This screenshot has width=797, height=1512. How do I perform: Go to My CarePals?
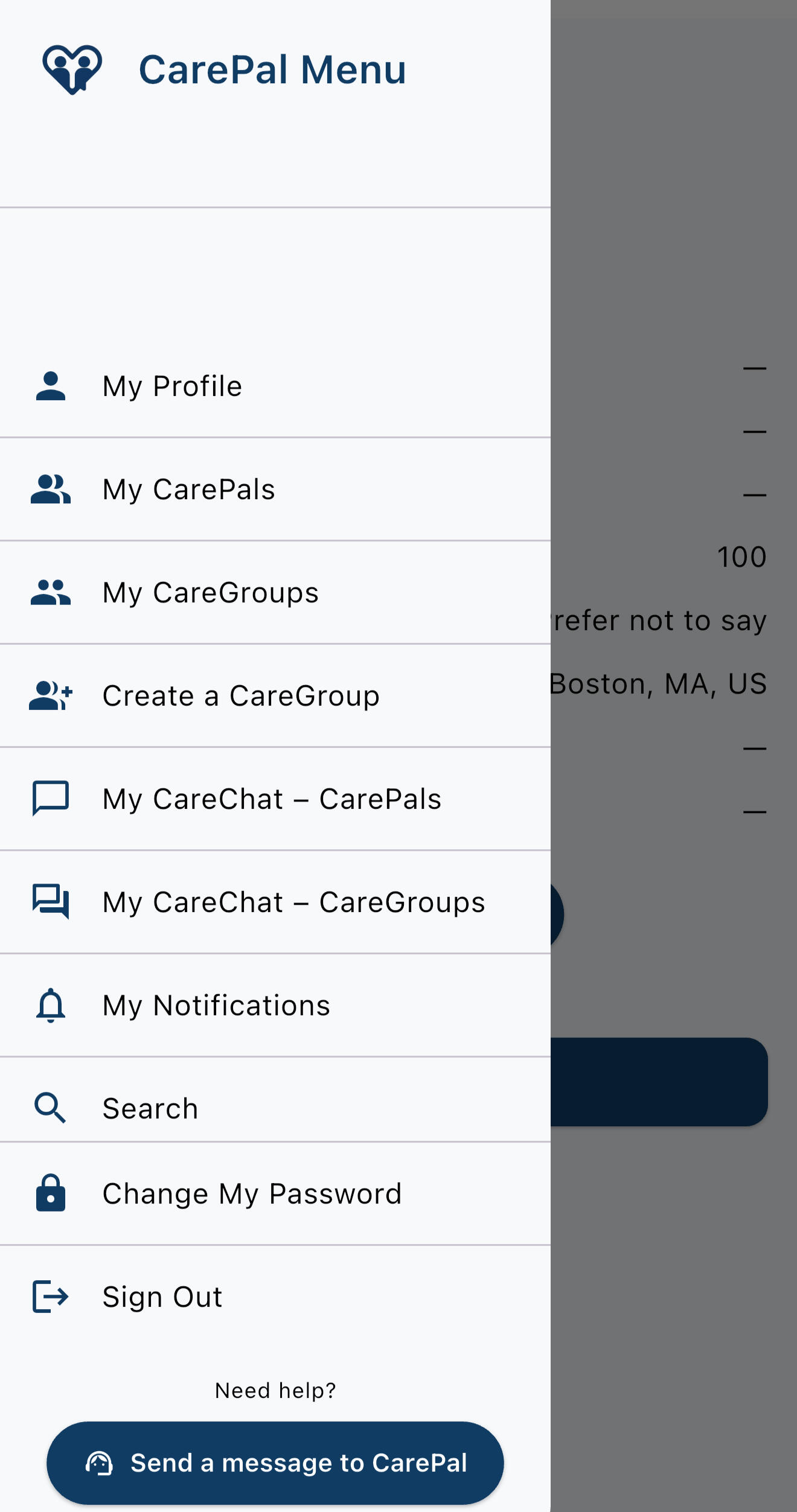(275, 490)
